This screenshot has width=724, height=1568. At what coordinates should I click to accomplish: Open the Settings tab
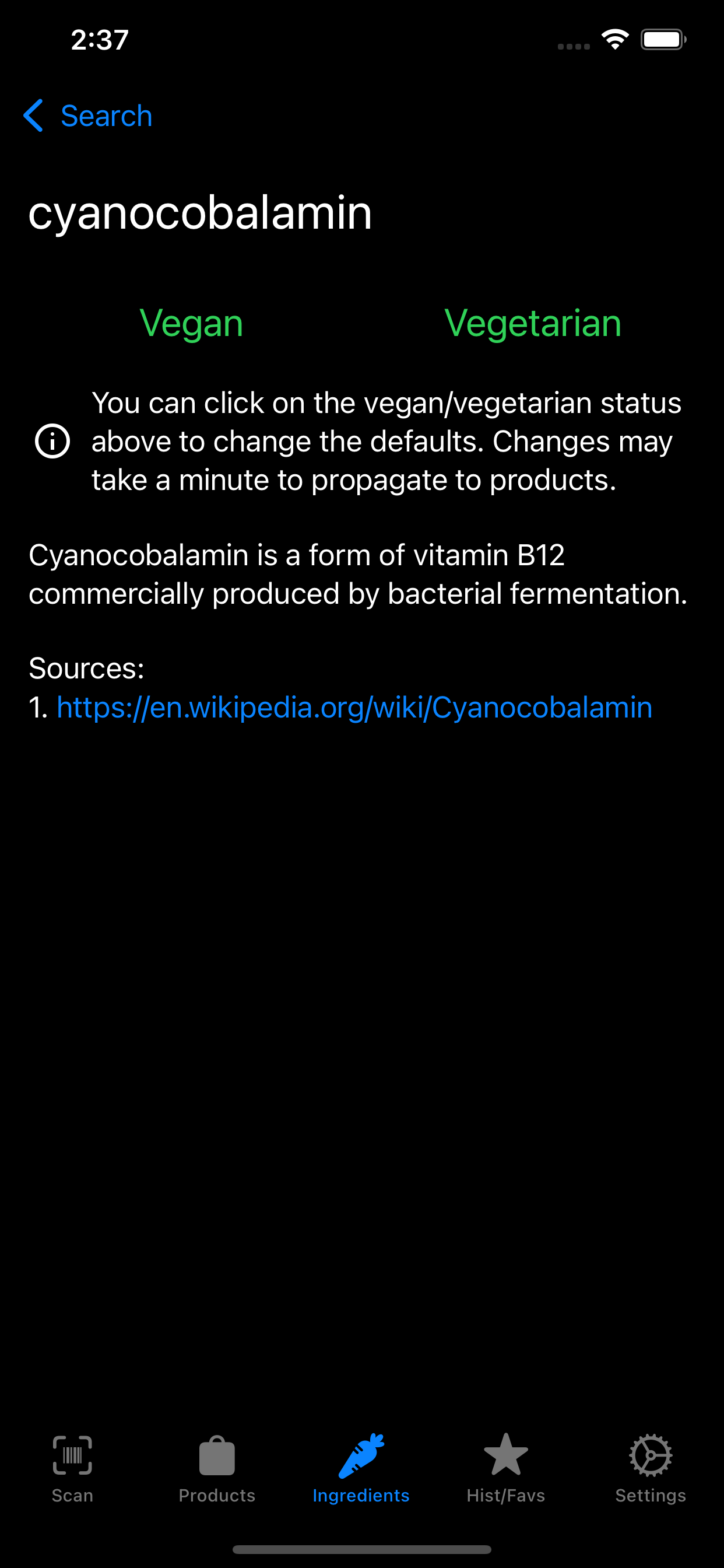[x=651, y=1468]
